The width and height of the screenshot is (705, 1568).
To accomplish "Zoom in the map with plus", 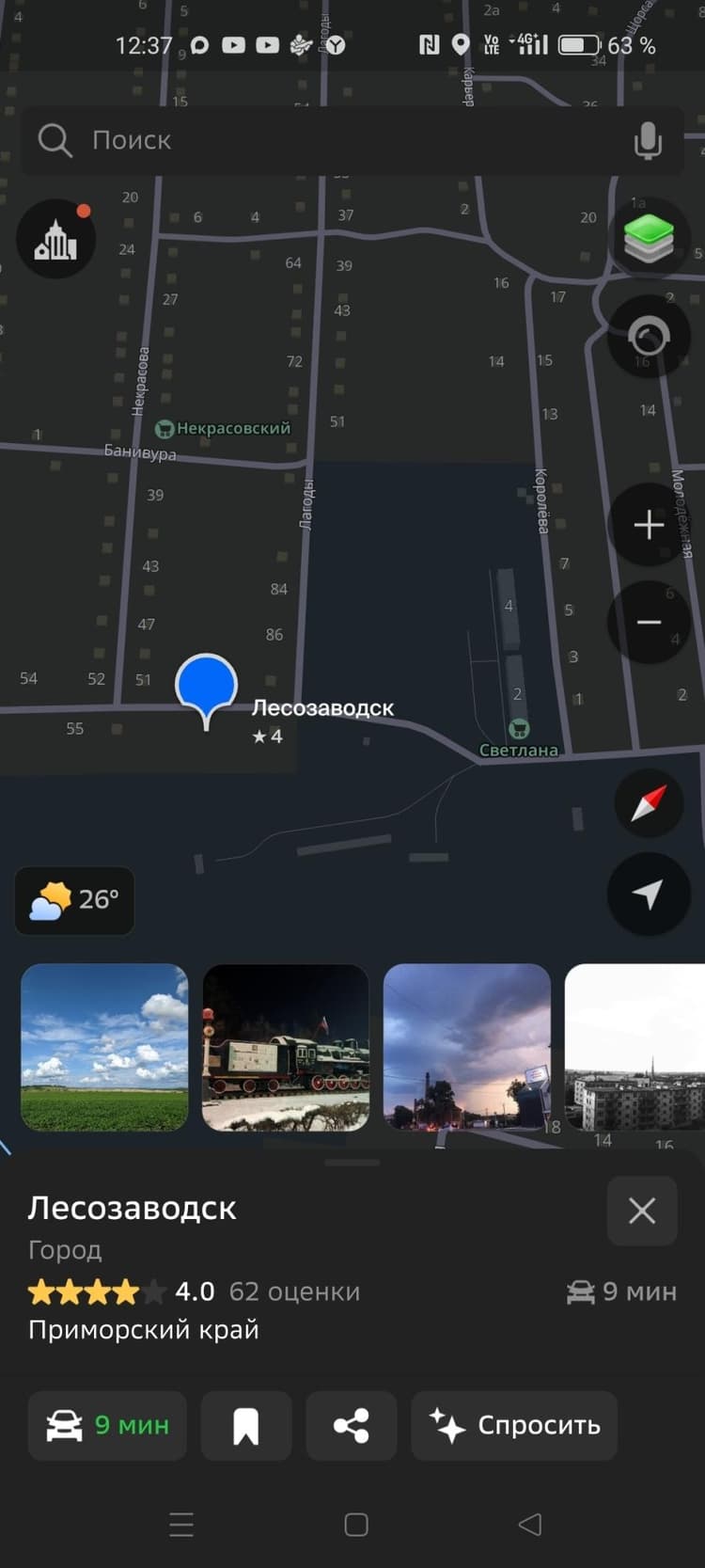I will [x=649, y=525].
